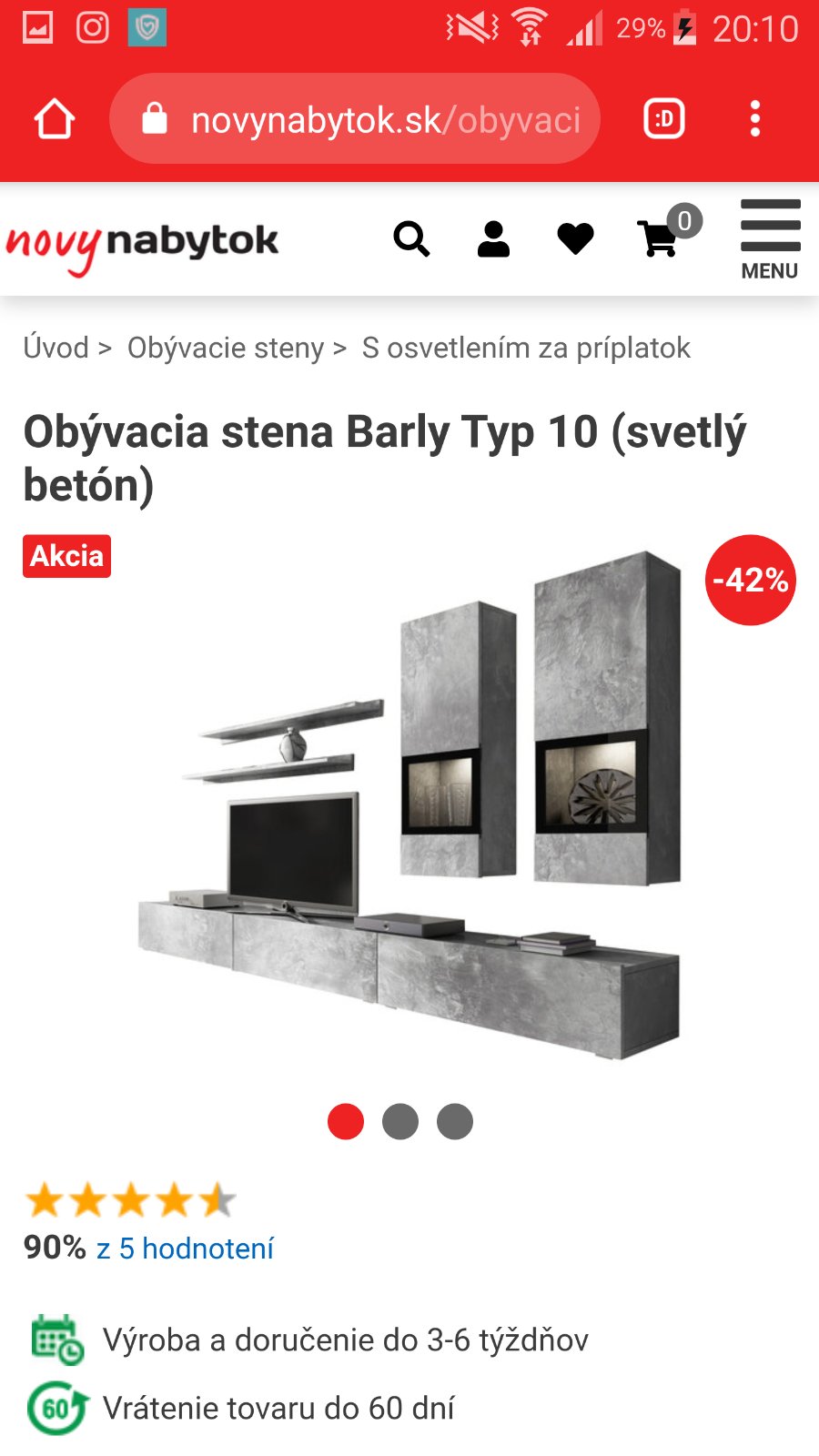Enlarge the Barly Typ 10 product image
Viewport: 819px width, 1456px height.
click(x=409, y=810)
